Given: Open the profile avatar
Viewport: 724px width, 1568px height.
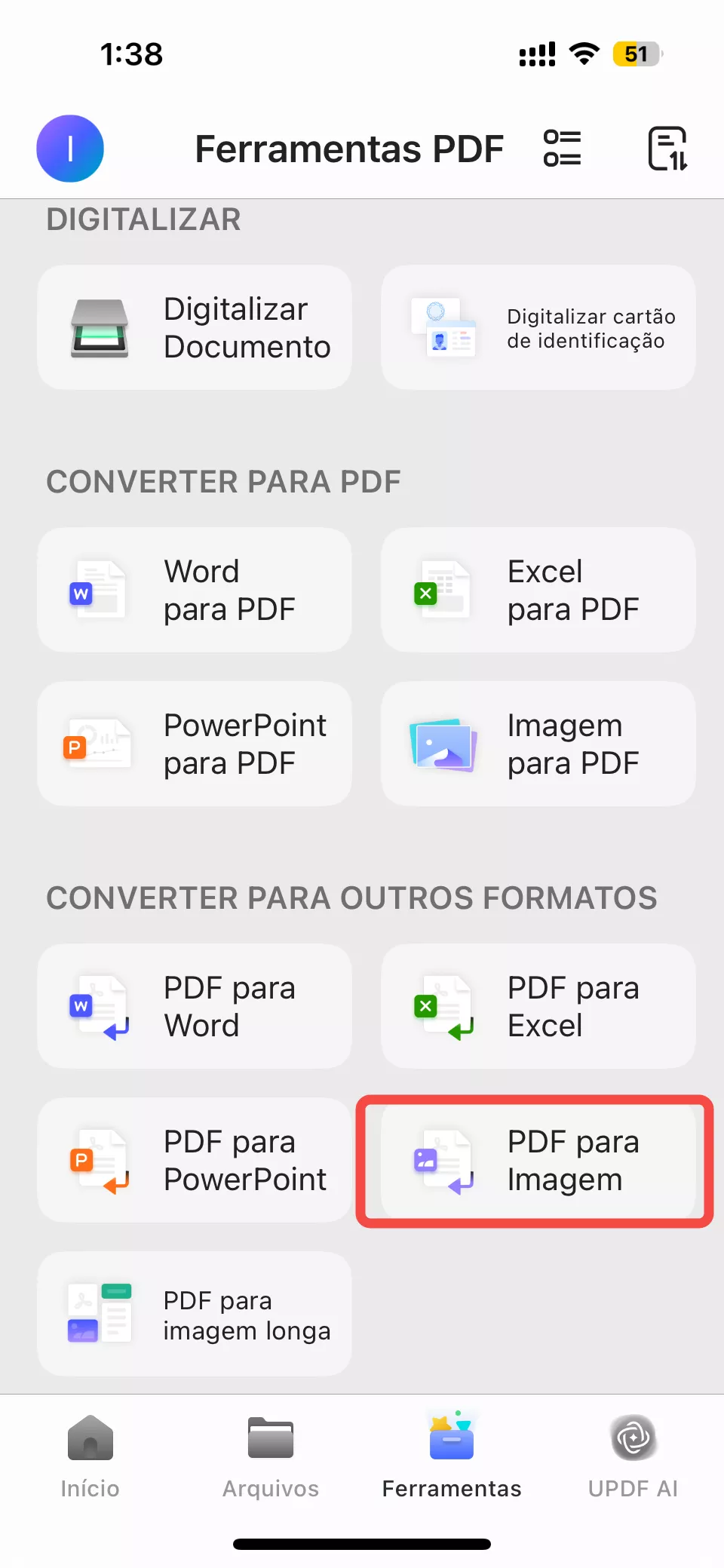Looking at the screenshot, I should pos(70,149).
